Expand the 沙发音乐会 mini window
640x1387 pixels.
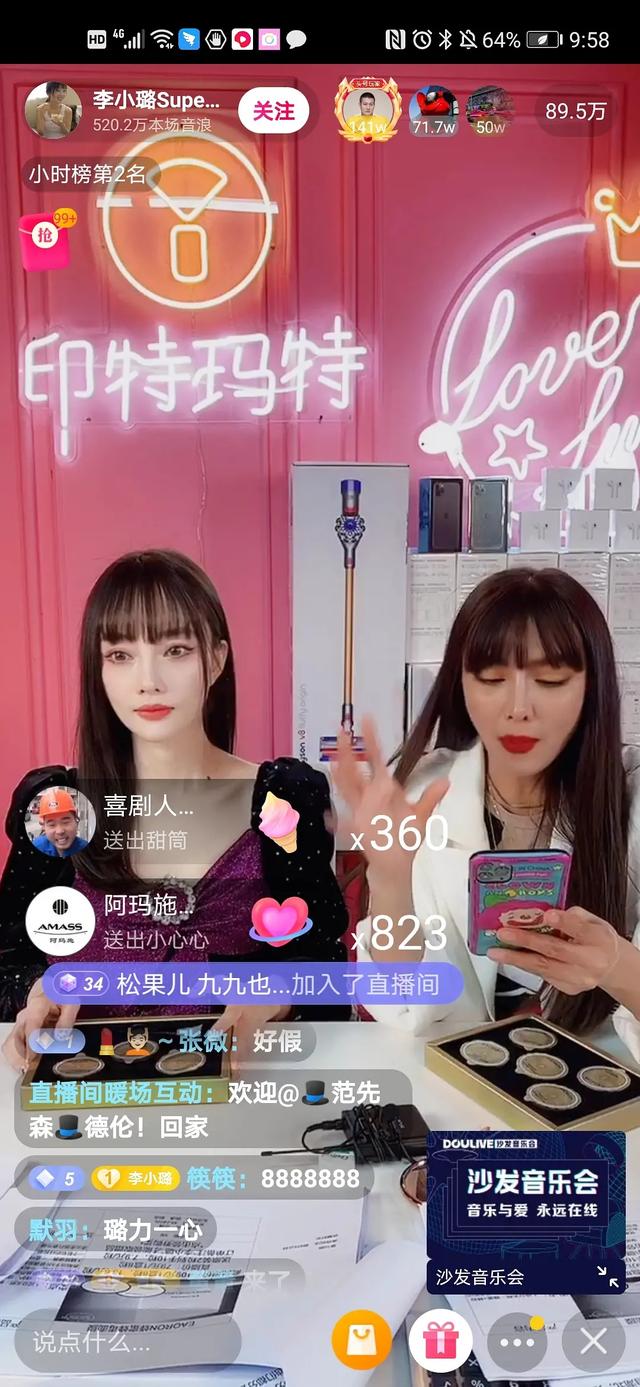[607, 1275]
